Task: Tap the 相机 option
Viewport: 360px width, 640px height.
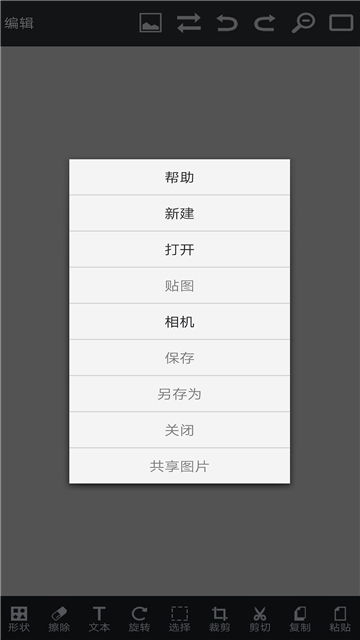Action: coord(180,322)
